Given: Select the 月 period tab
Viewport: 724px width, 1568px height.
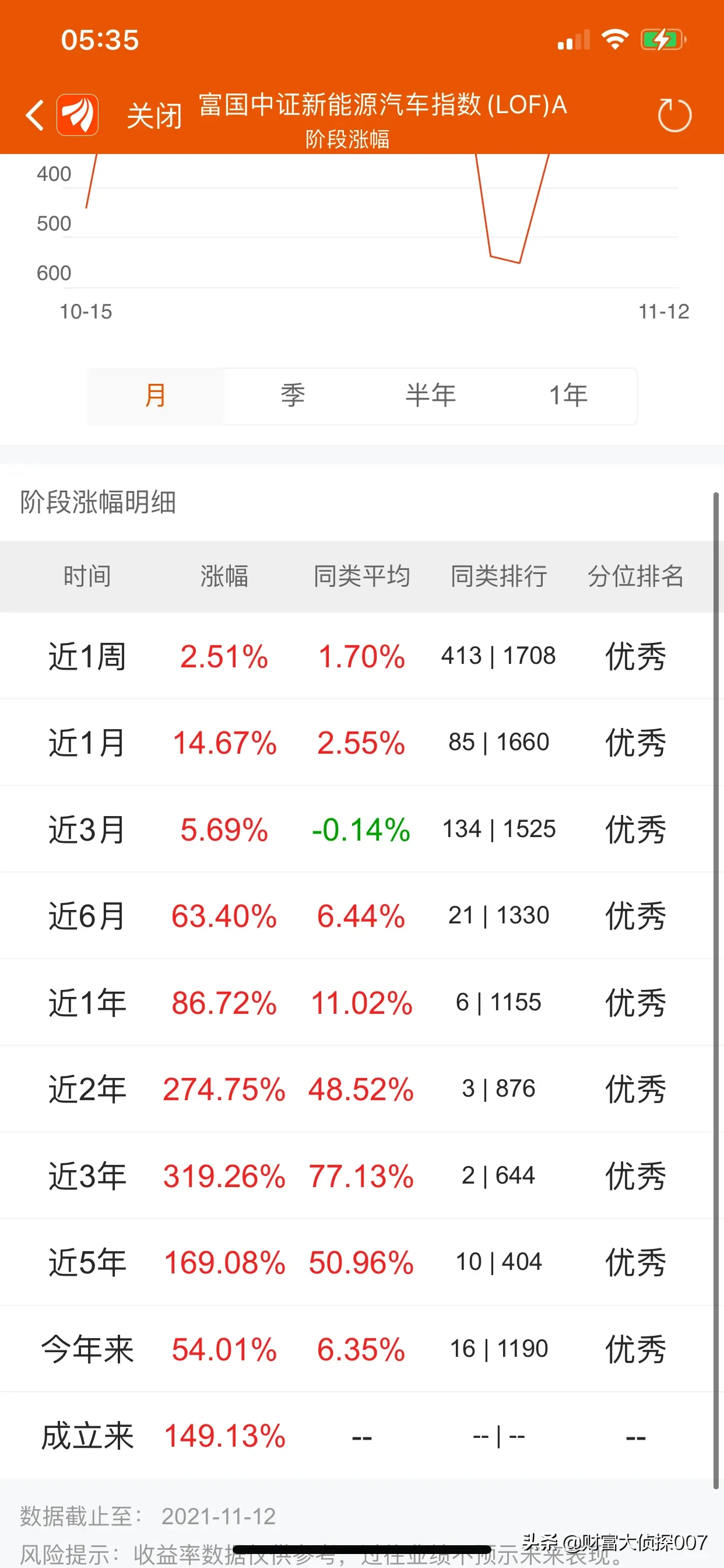Looking at the screenshot, I should [x=156, y=395].
